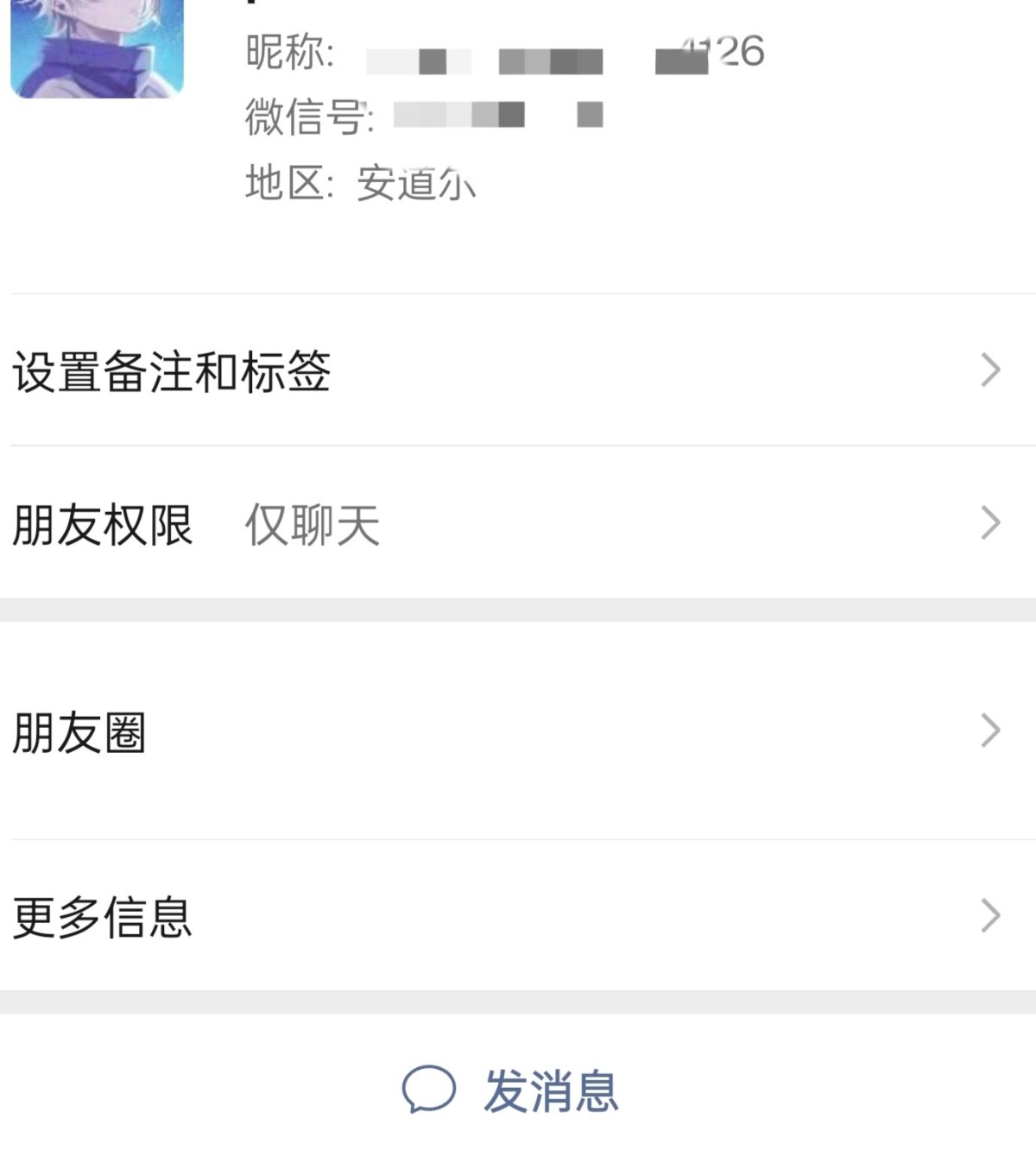1036x1151 pixels.
Task: Open 更多信息 for more information
Action: pos(102,920)
